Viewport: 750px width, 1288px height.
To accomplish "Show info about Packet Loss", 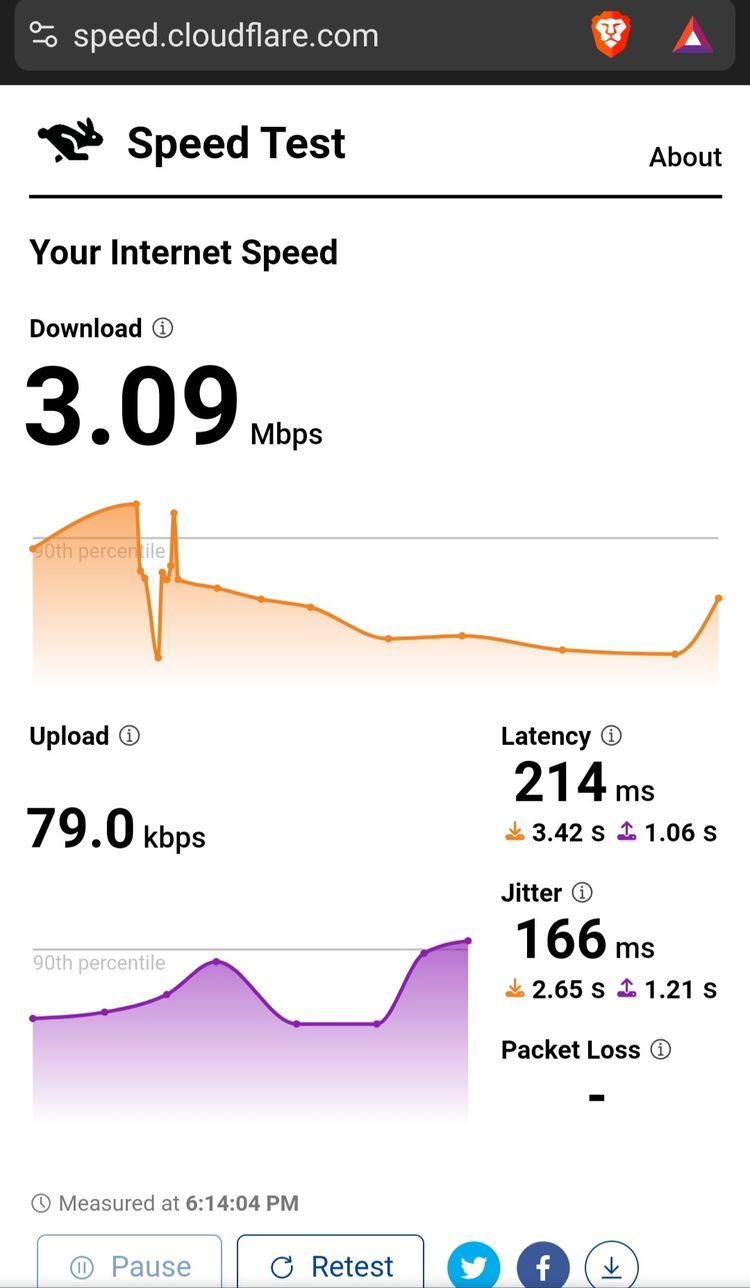I will point(660,1049).
